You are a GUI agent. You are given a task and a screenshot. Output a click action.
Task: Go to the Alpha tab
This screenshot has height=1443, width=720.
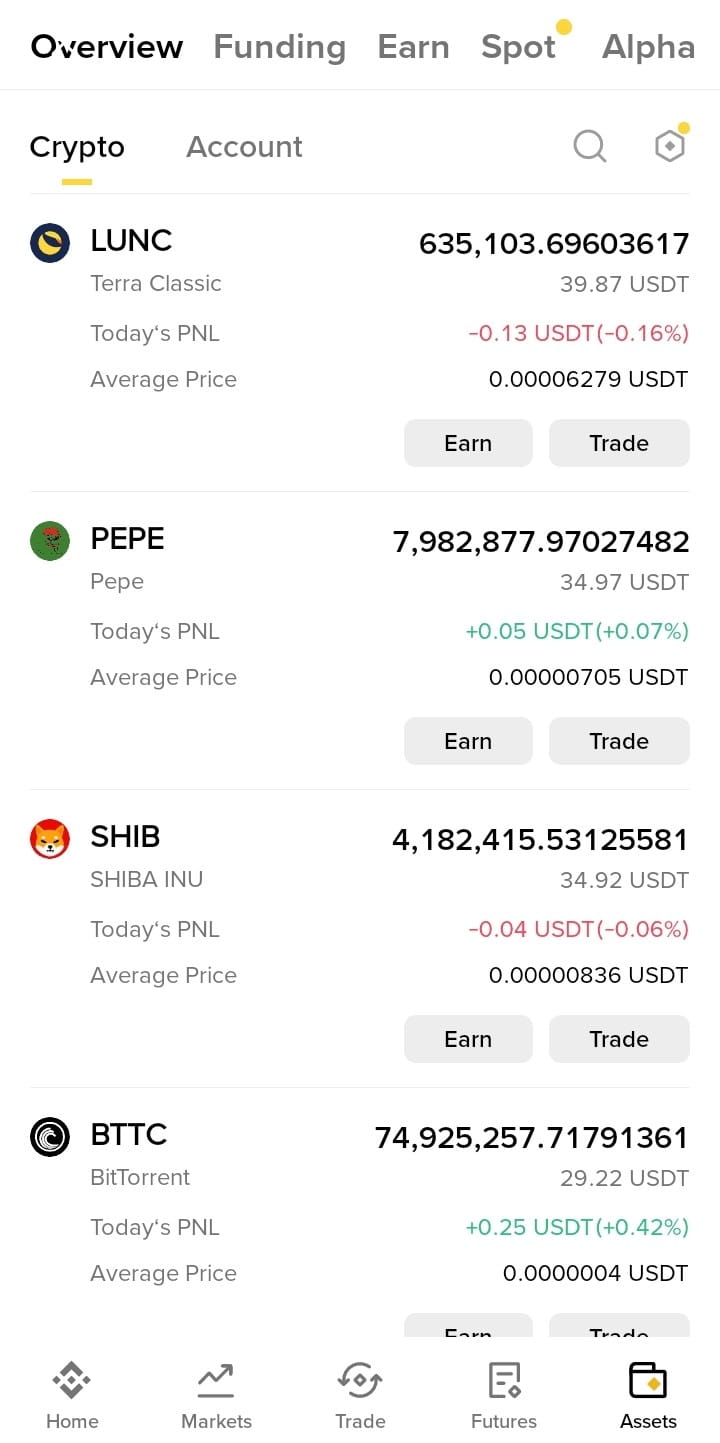[x=648, y=46]
